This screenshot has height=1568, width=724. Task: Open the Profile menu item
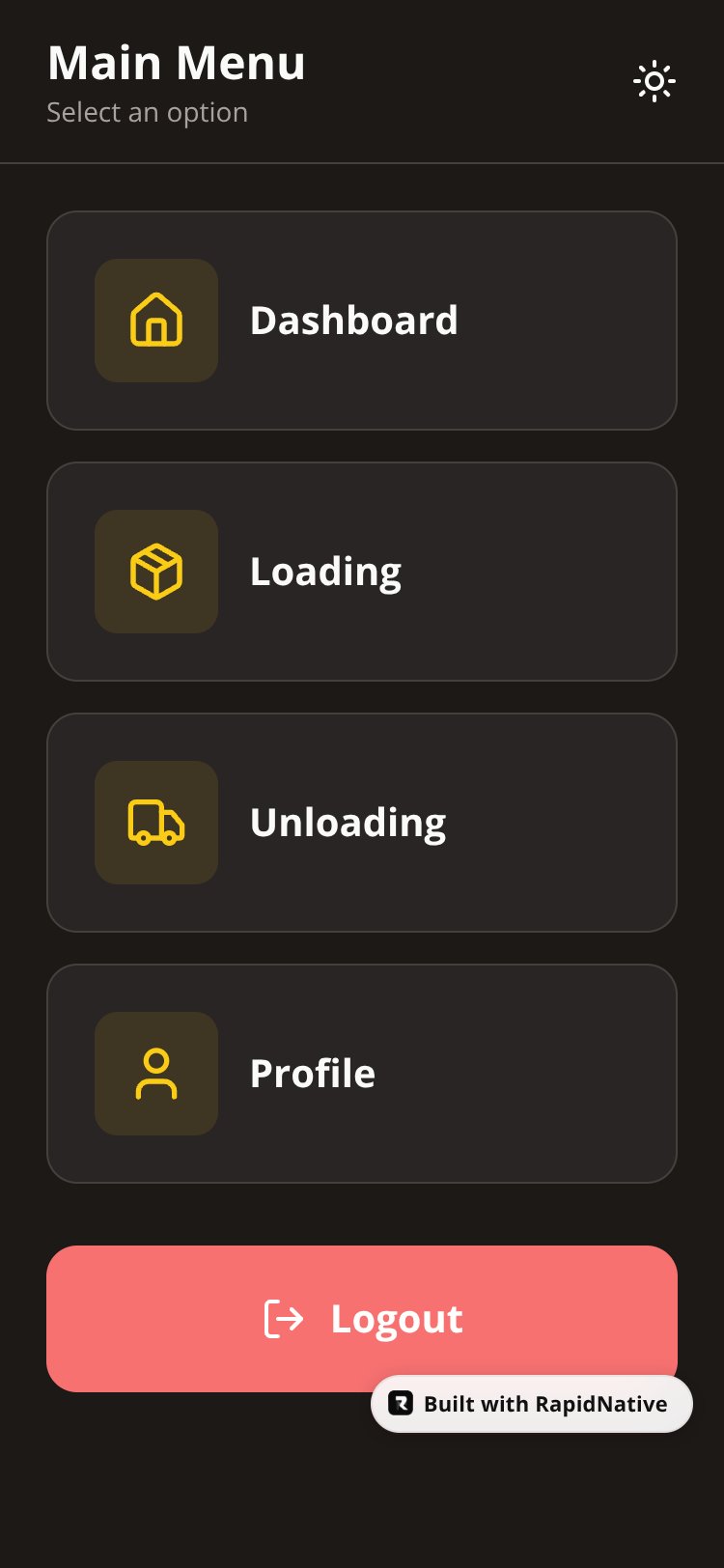click(362, 1074)
